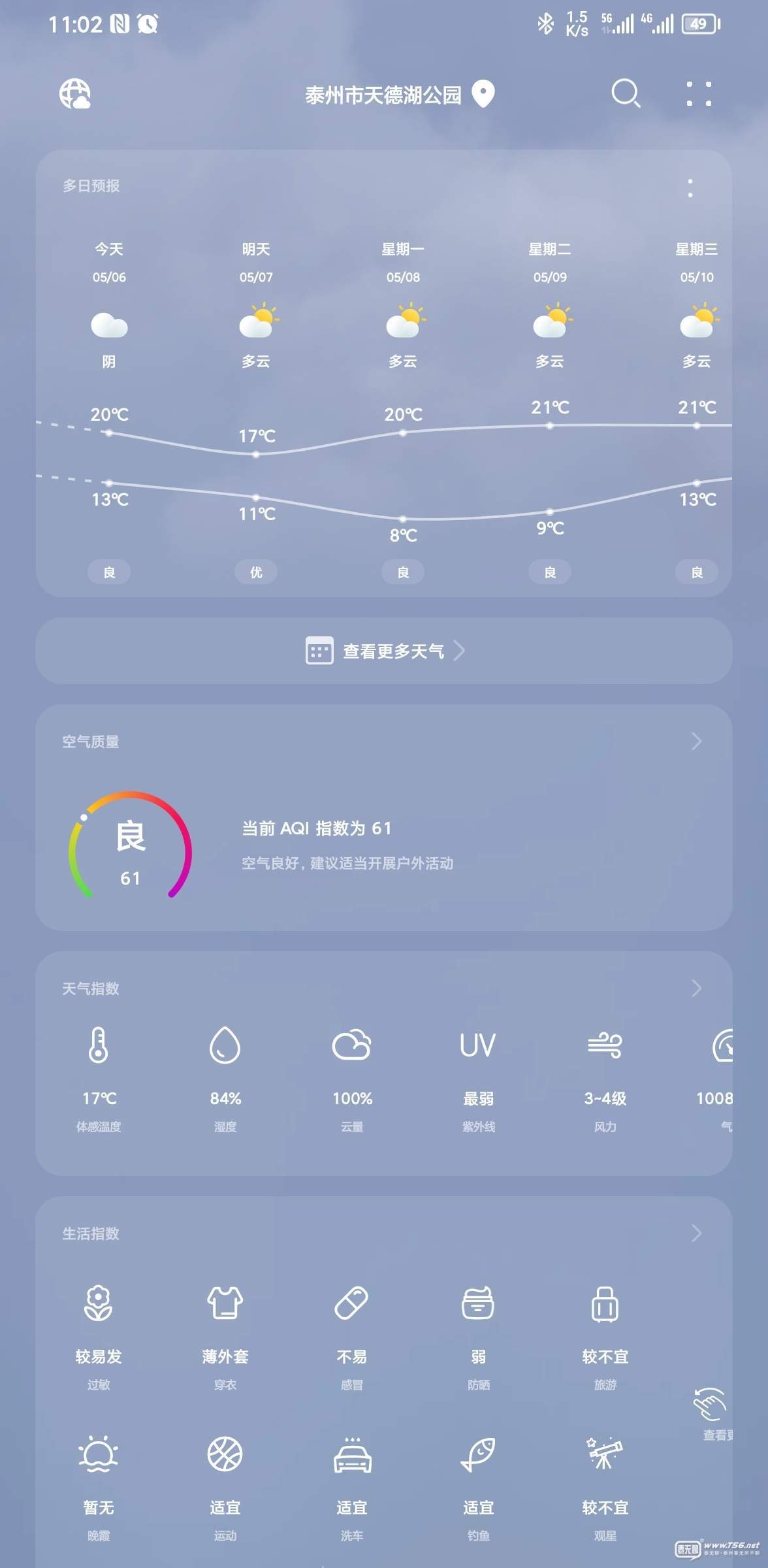Open the 空气质量 air quality card

click(384, 817)
